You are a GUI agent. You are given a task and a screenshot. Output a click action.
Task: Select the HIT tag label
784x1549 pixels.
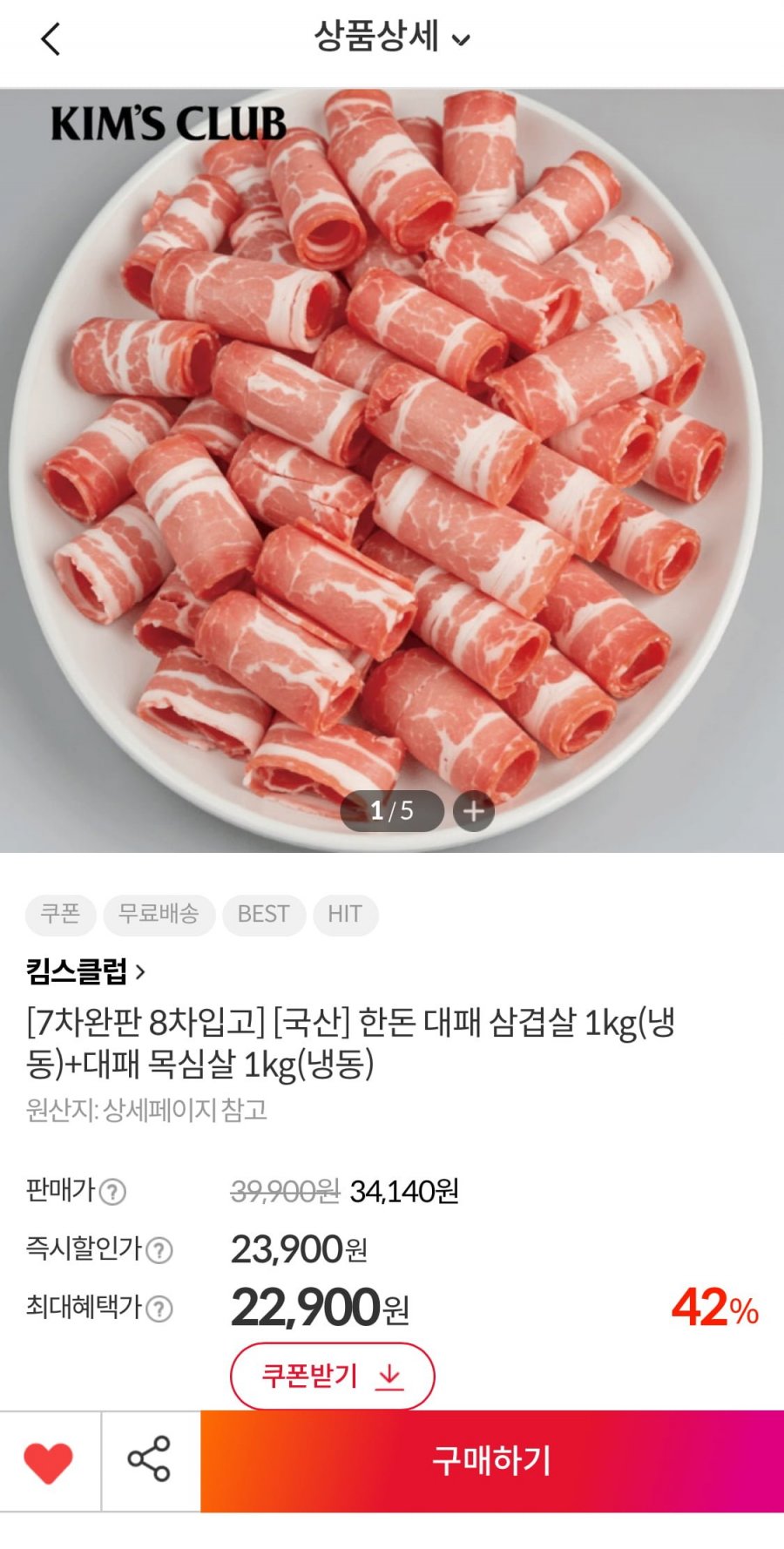(346, 915)
